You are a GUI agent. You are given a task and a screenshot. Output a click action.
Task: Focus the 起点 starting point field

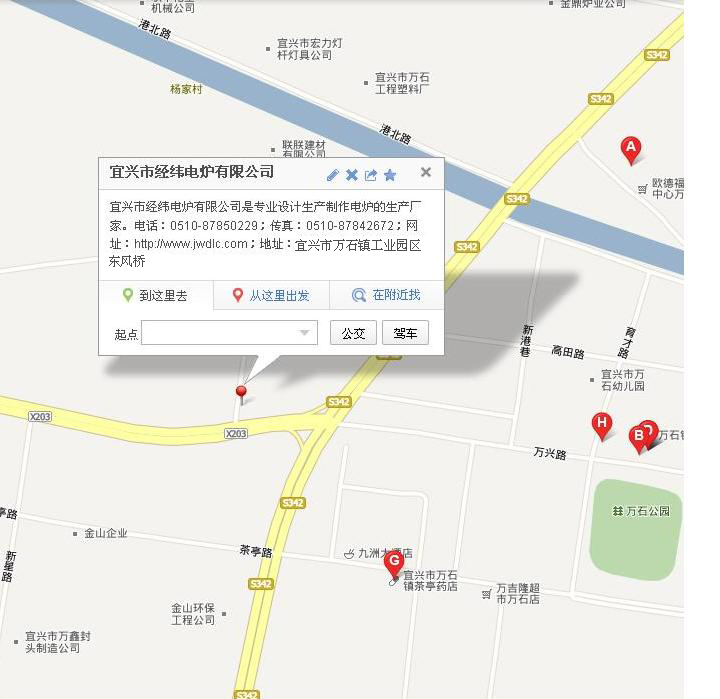220,333
